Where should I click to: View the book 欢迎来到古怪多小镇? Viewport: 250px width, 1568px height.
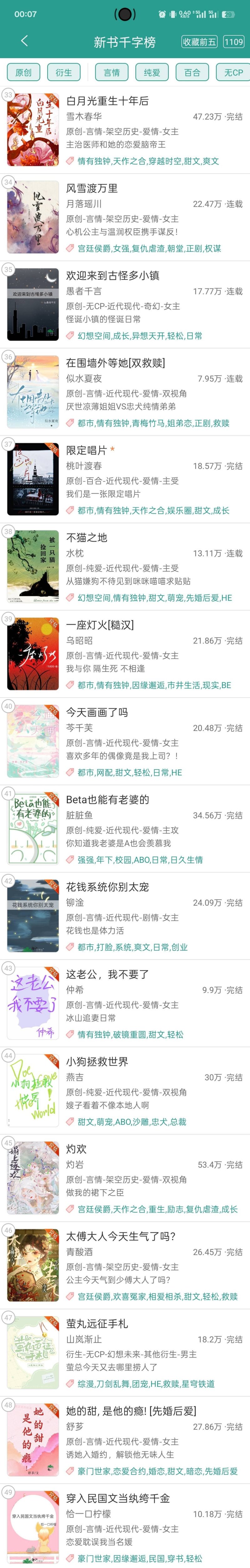(112, 276)
